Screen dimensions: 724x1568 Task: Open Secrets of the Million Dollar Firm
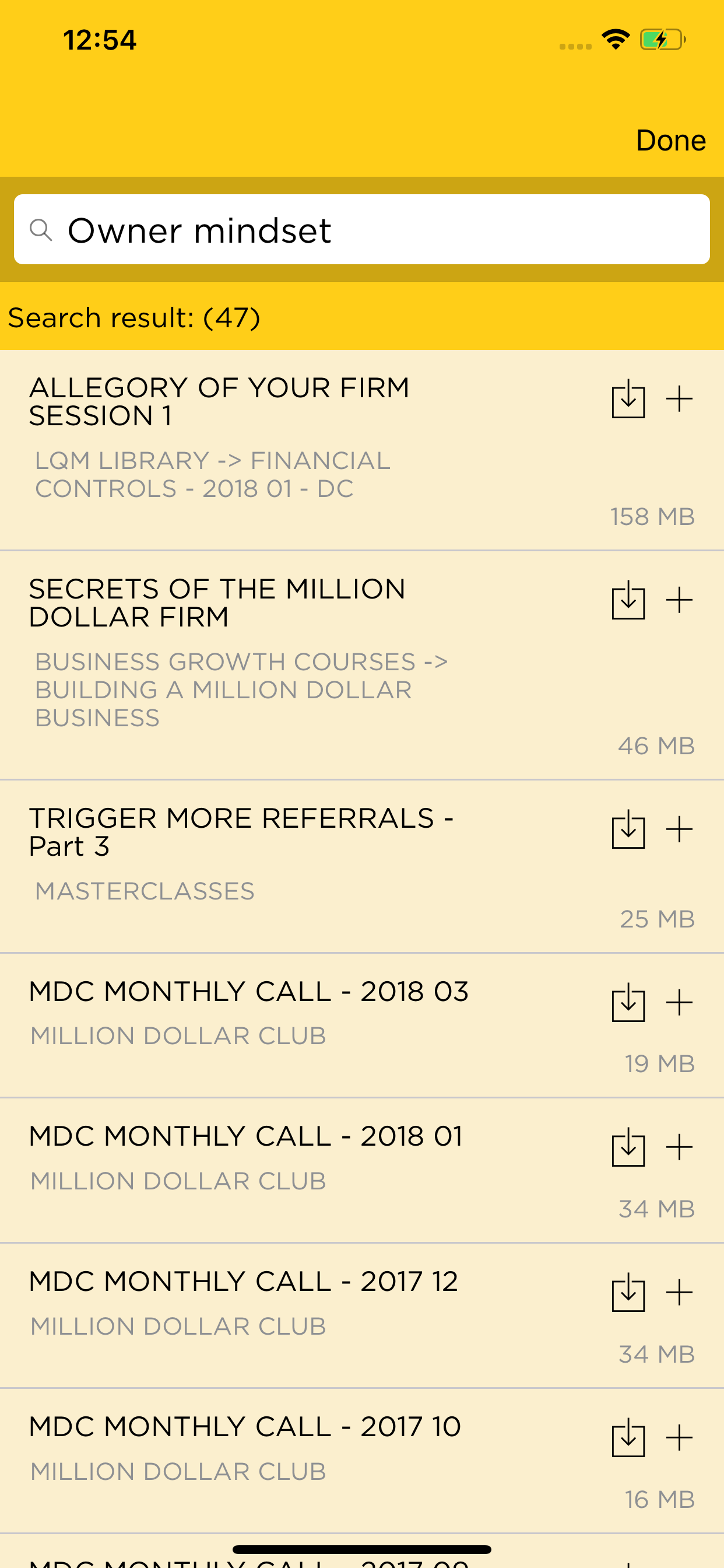pos(362,666)
